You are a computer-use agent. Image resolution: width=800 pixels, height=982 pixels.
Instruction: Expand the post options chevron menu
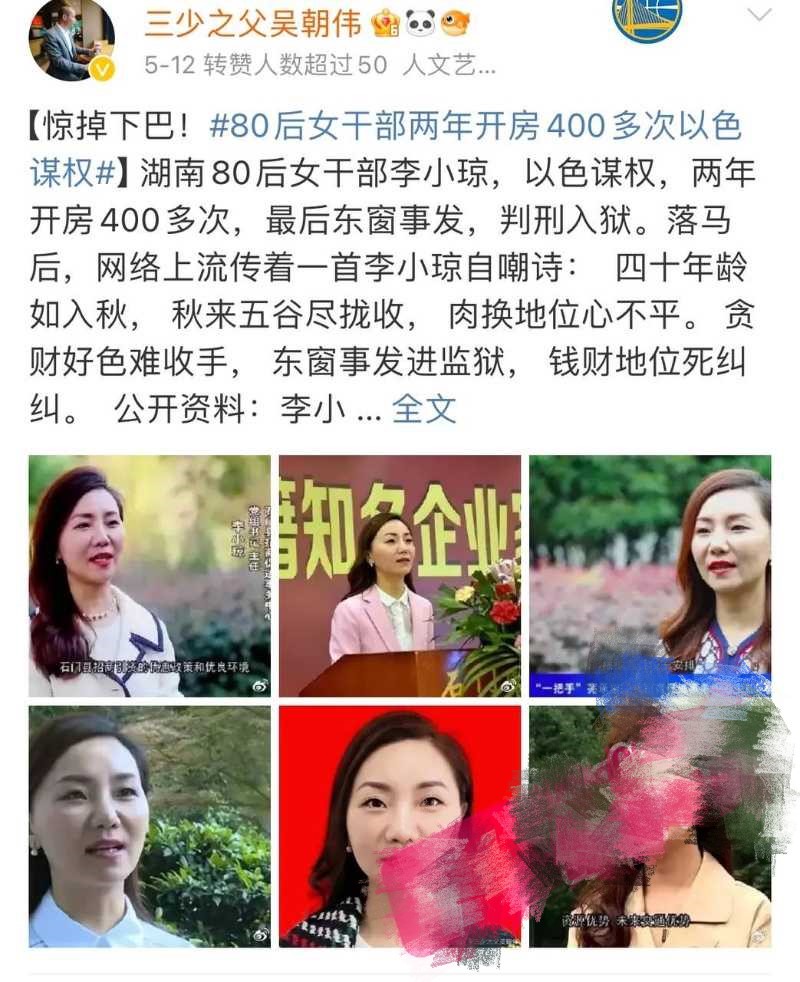759,15
